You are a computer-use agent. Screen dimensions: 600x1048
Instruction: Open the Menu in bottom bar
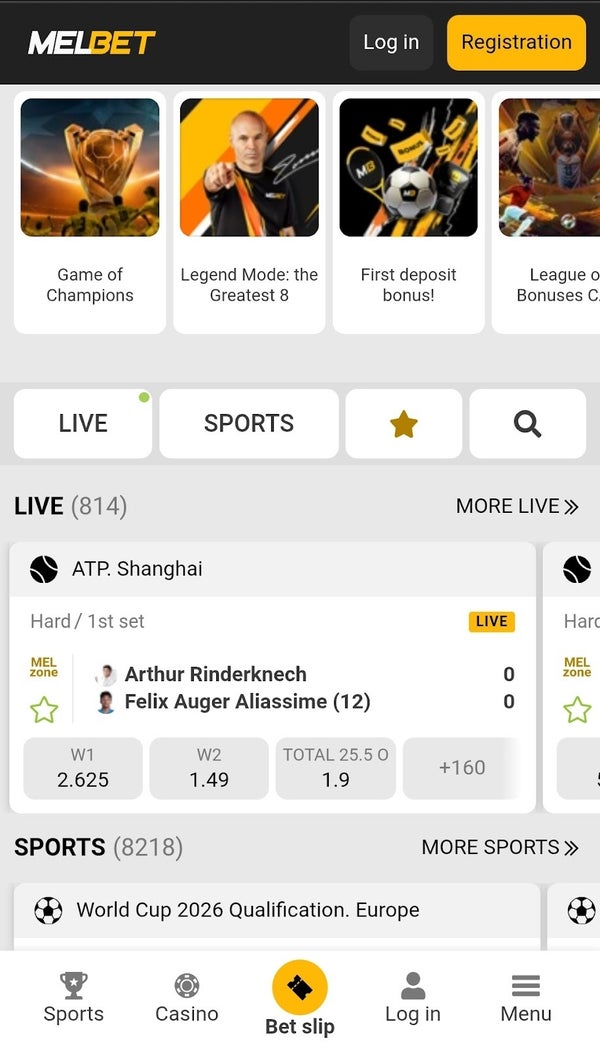[526, 999]
